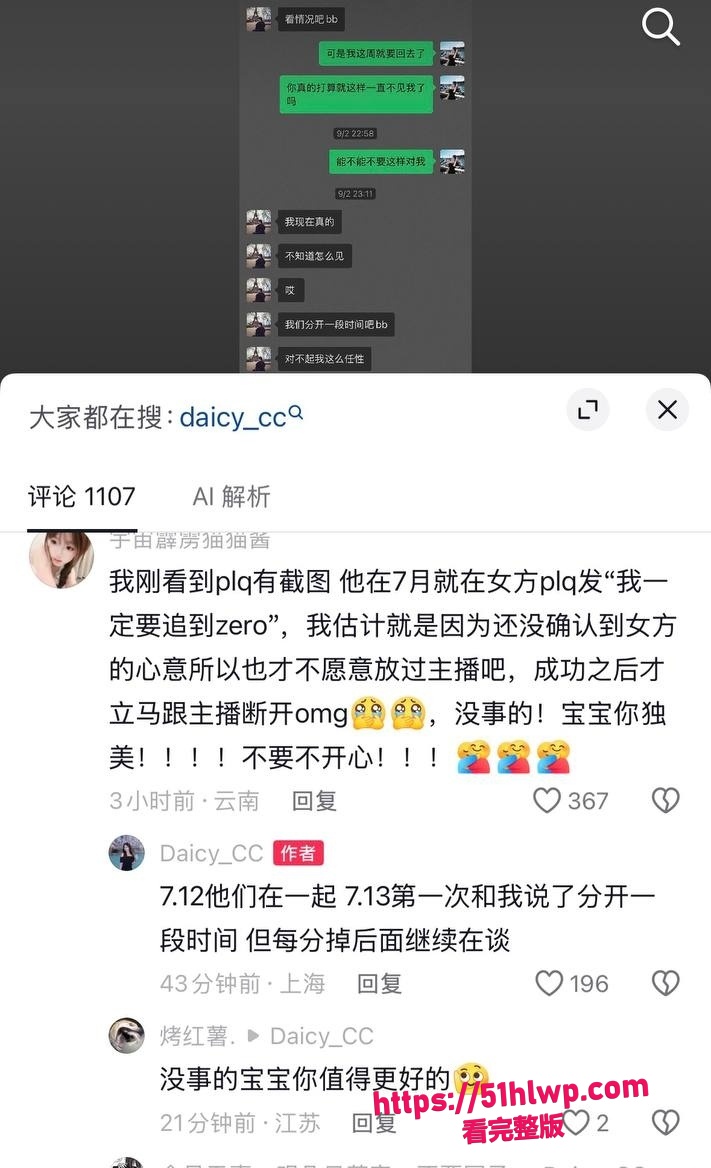The width and height of the screenshot is (711, 1168).
Task: Close the comments panel
Action: tap(667, 410)
